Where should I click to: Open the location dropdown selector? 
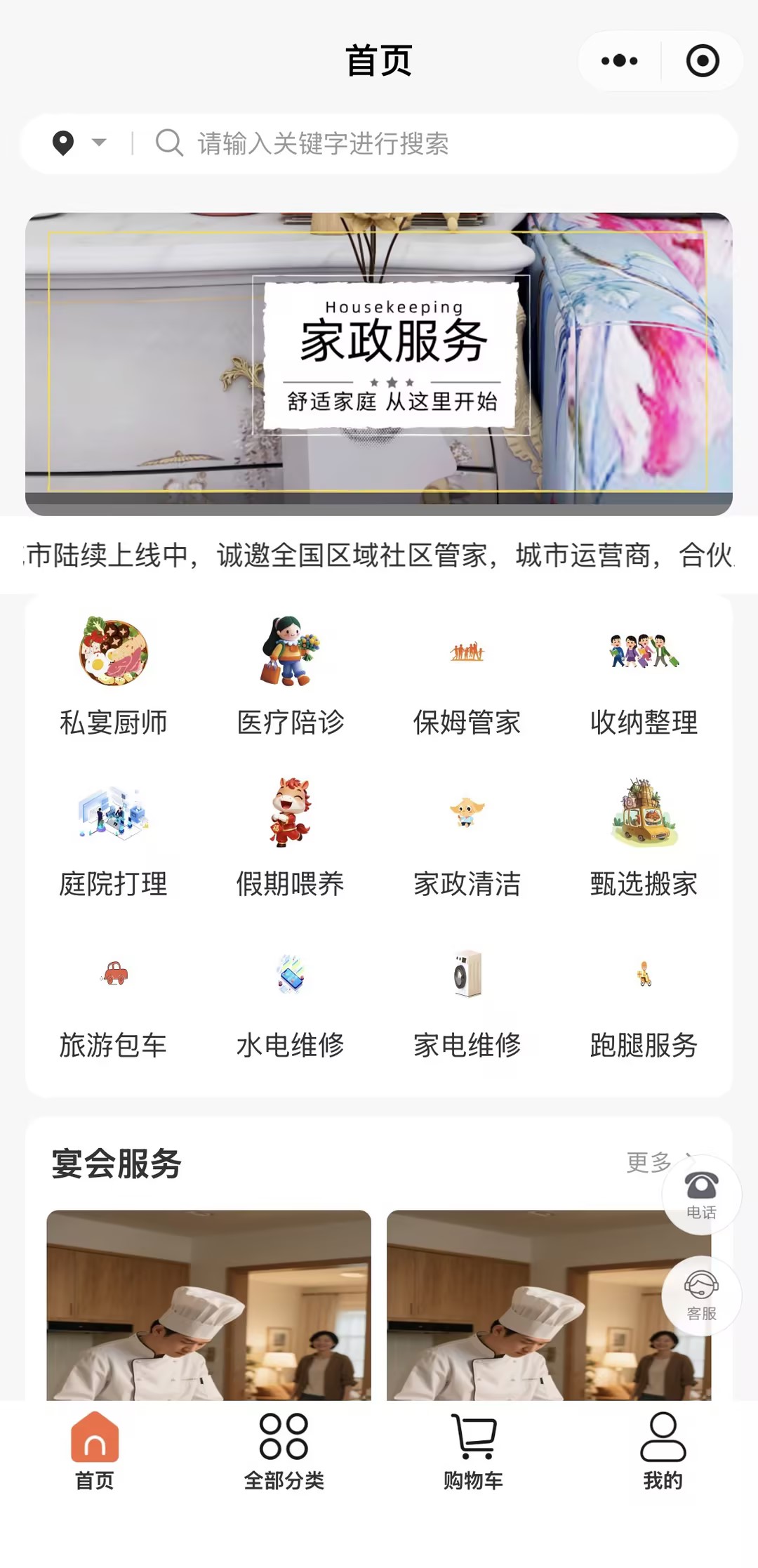(79, 143)
